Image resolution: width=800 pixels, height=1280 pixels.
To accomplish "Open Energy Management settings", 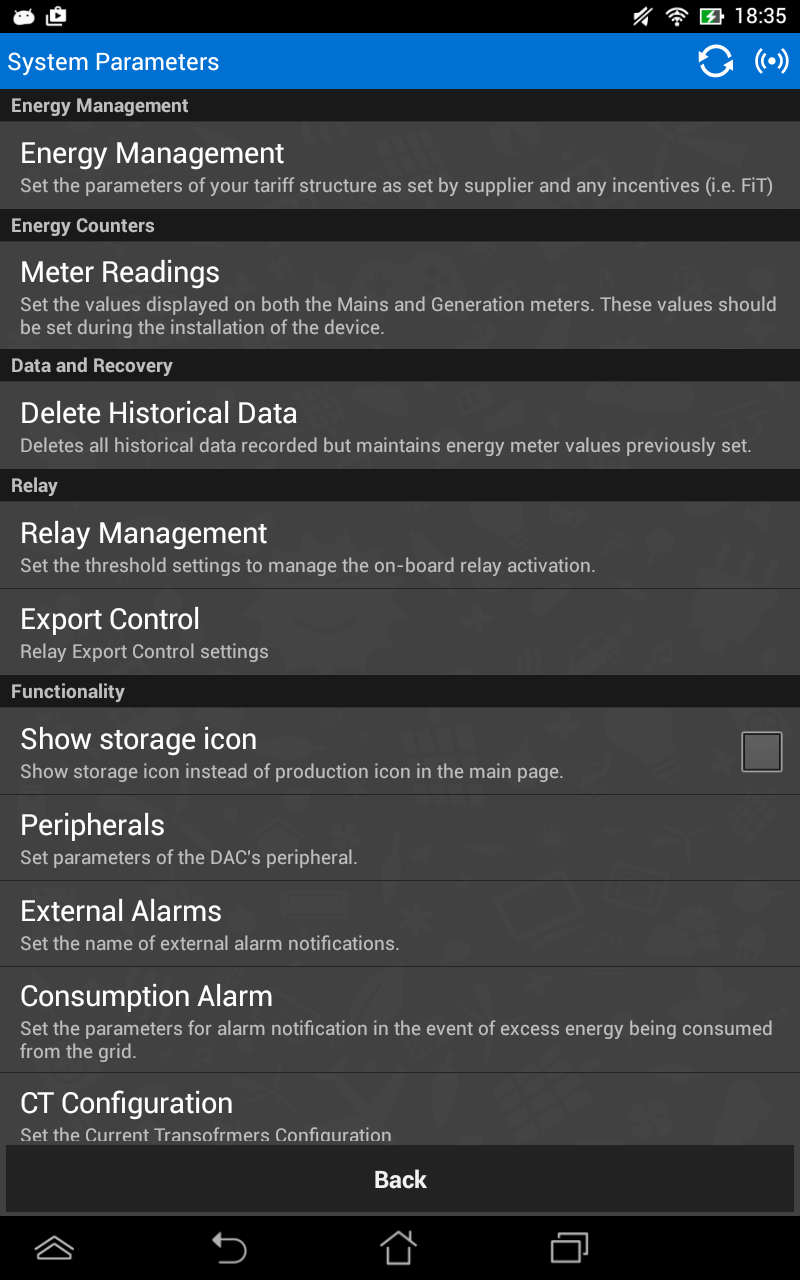I will coord(400,166).
